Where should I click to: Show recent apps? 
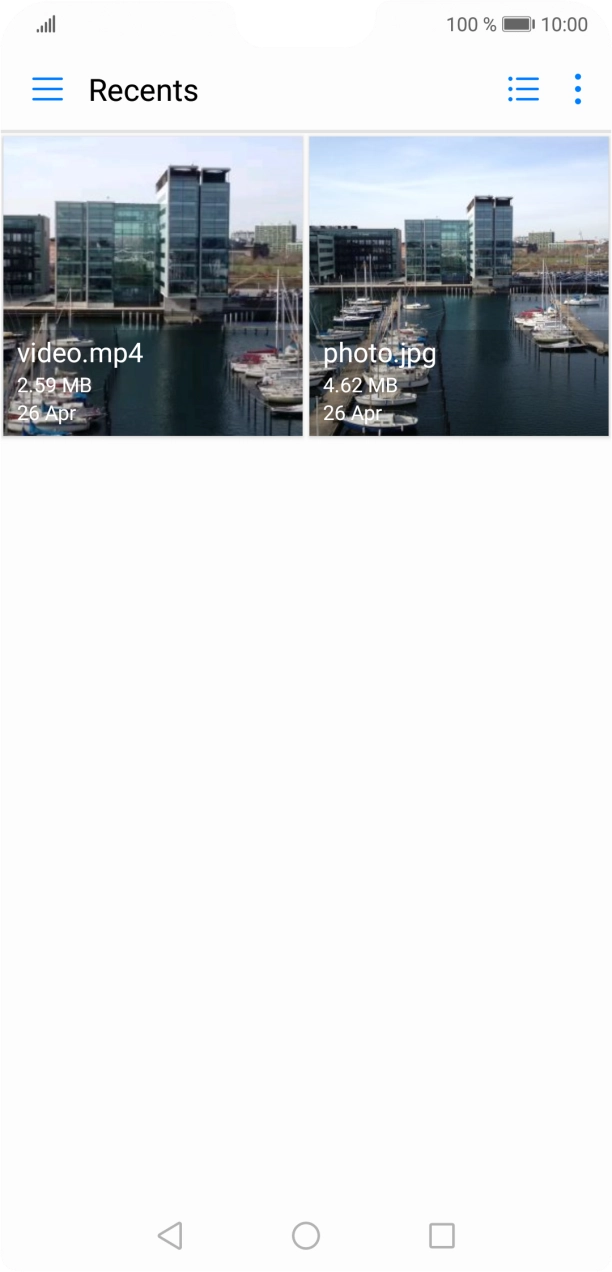click(441, 1235)
